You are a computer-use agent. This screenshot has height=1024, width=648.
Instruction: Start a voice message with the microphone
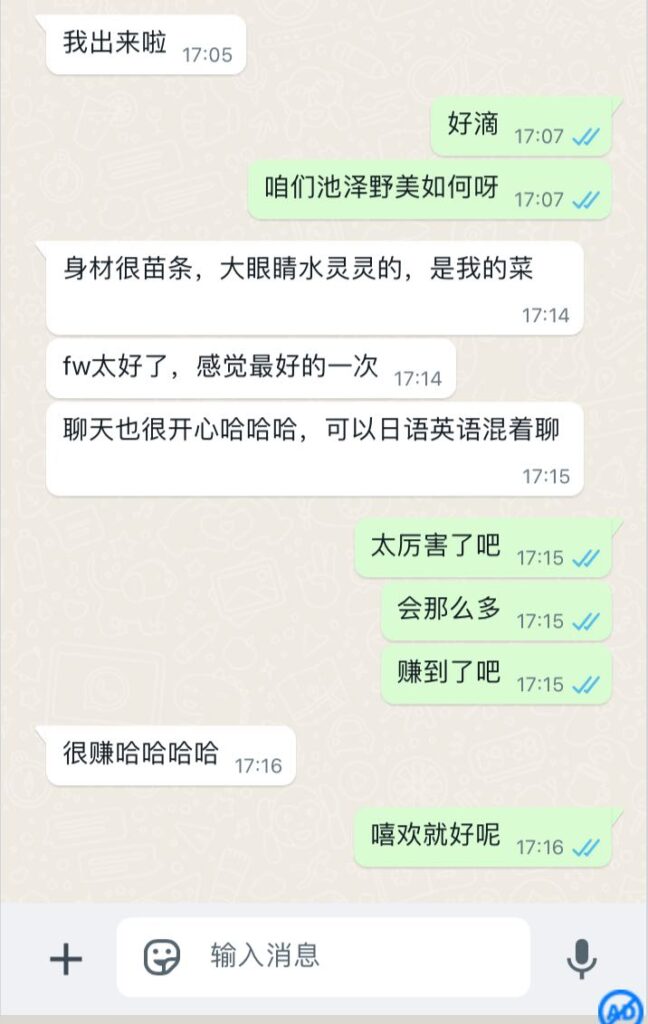click(581, 959)
